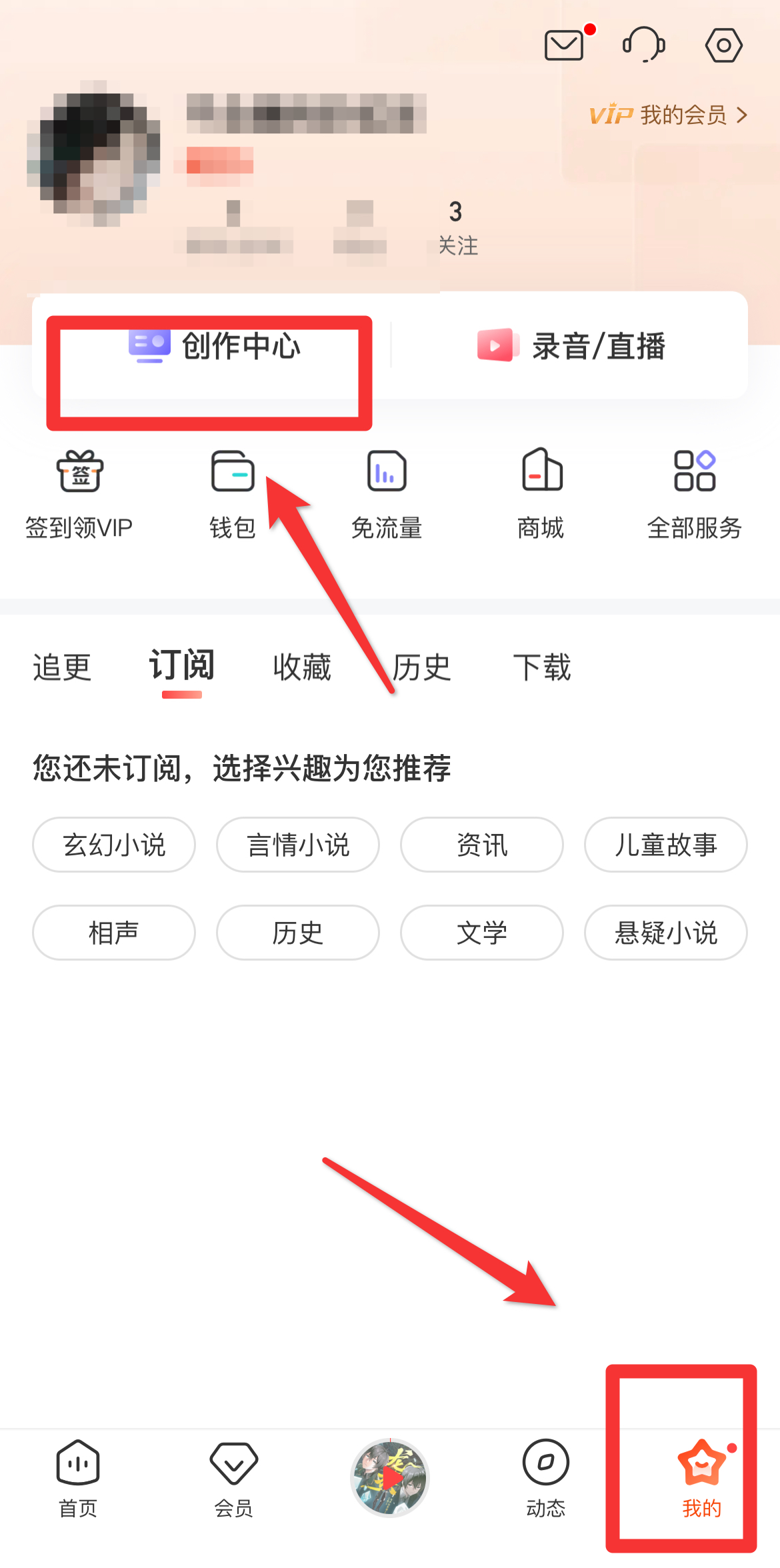Open 创作中心
Screen dimensions: 780x1568
(x=215, y=346)
